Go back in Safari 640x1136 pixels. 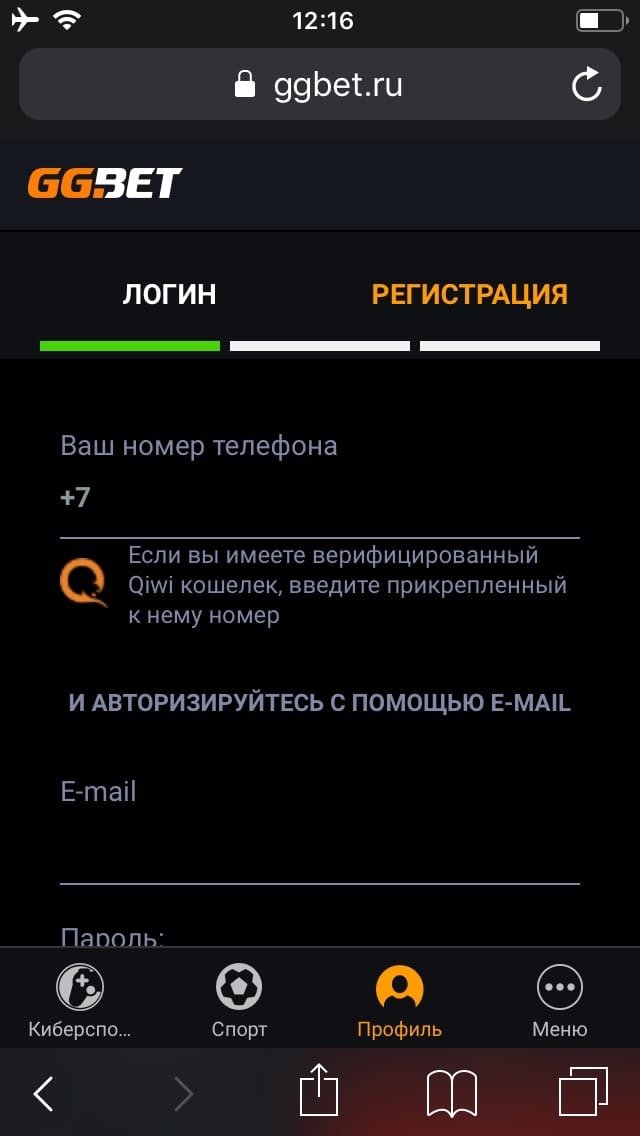pyautogui.click(x=43, y=1093)
